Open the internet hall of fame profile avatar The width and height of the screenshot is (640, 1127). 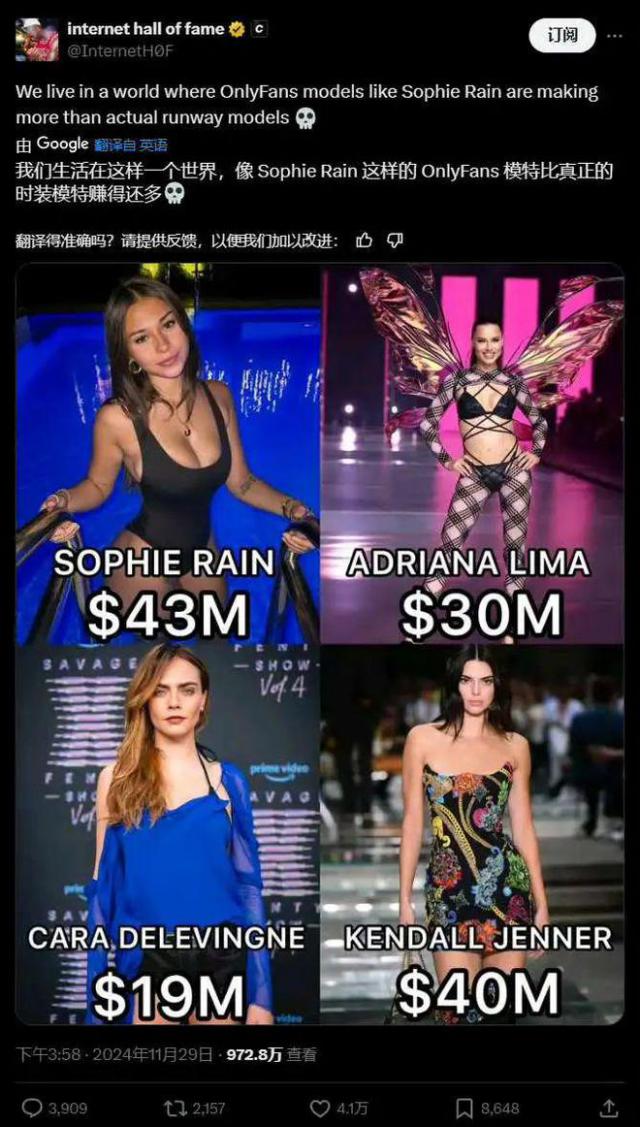(36, 39)
